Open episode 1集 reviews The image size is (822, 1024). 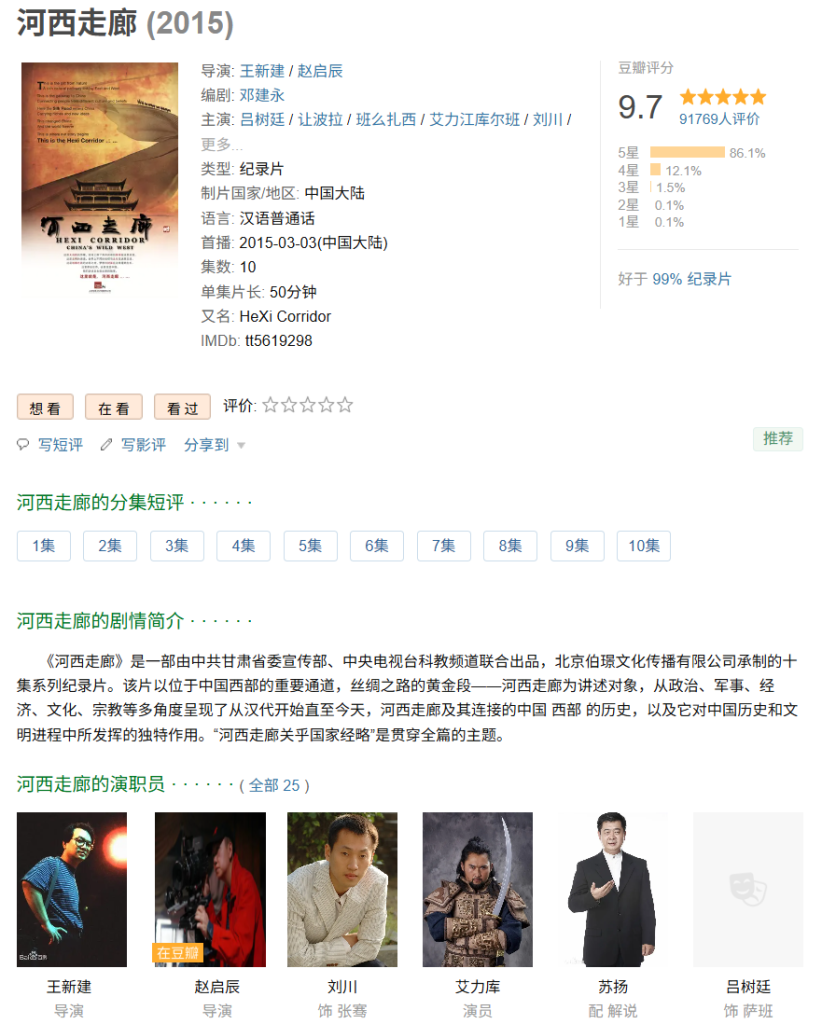(43, 546)
